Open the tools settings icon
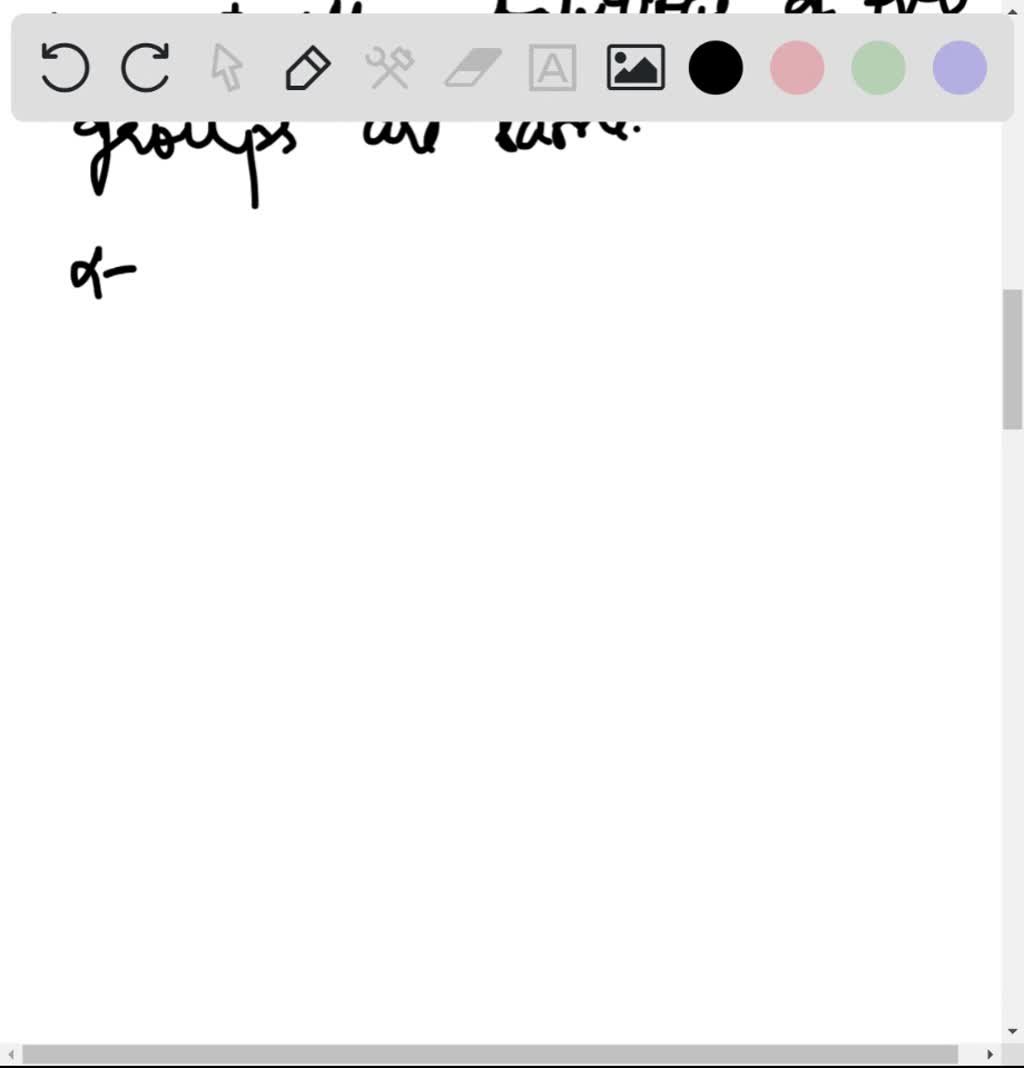 (x=389, y=69)
